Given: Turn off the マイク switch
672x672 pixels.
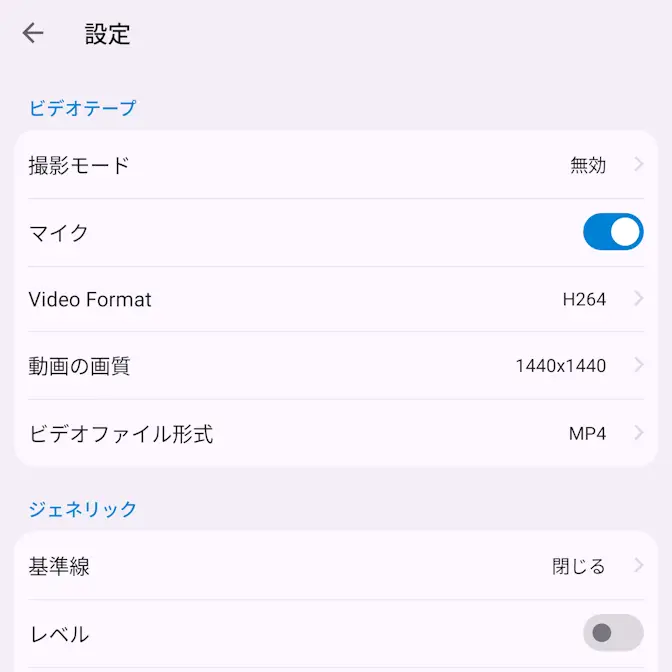Looking at the screenshot, I should [612, 232].
